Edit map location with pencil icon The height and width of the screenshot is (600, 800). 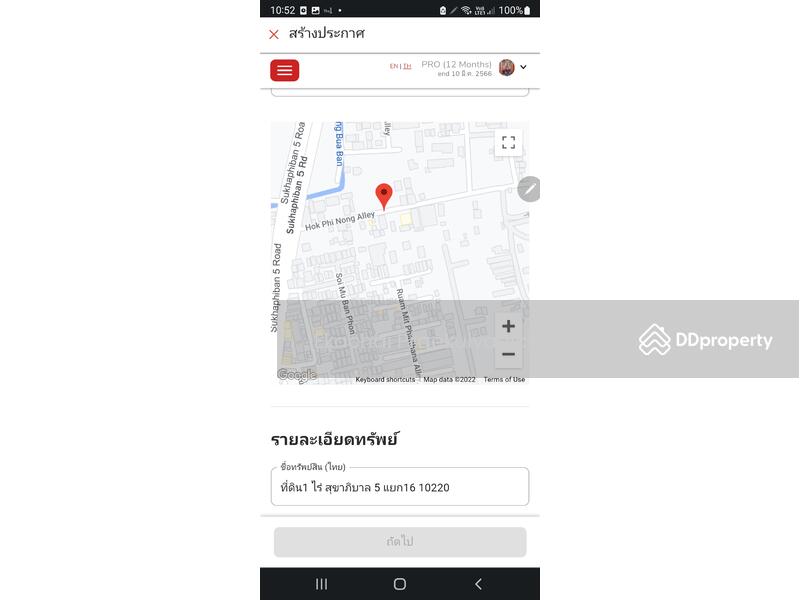click(x=530, y=188)
